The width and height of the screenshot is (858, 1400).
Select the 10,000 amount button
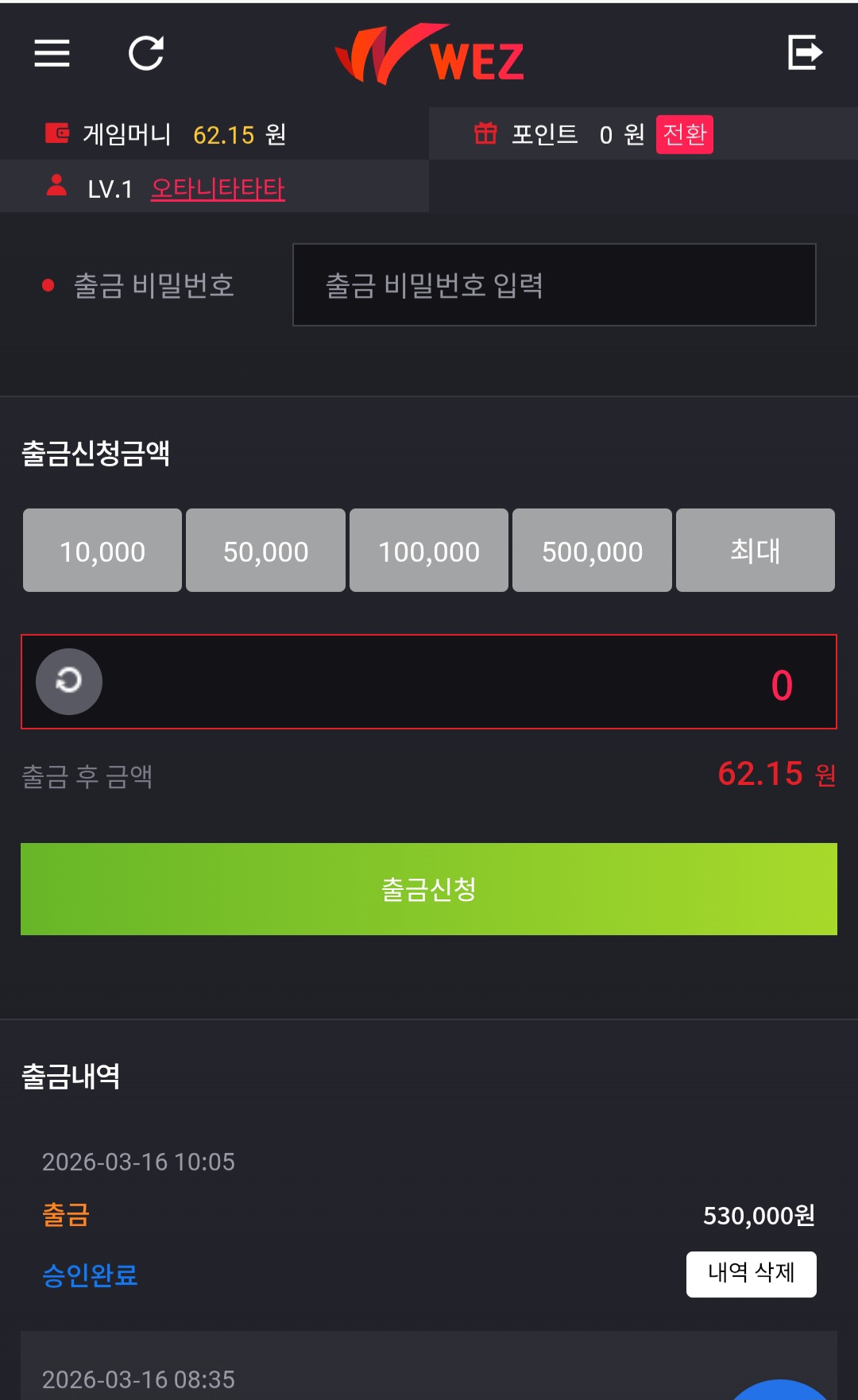point(102,551)
